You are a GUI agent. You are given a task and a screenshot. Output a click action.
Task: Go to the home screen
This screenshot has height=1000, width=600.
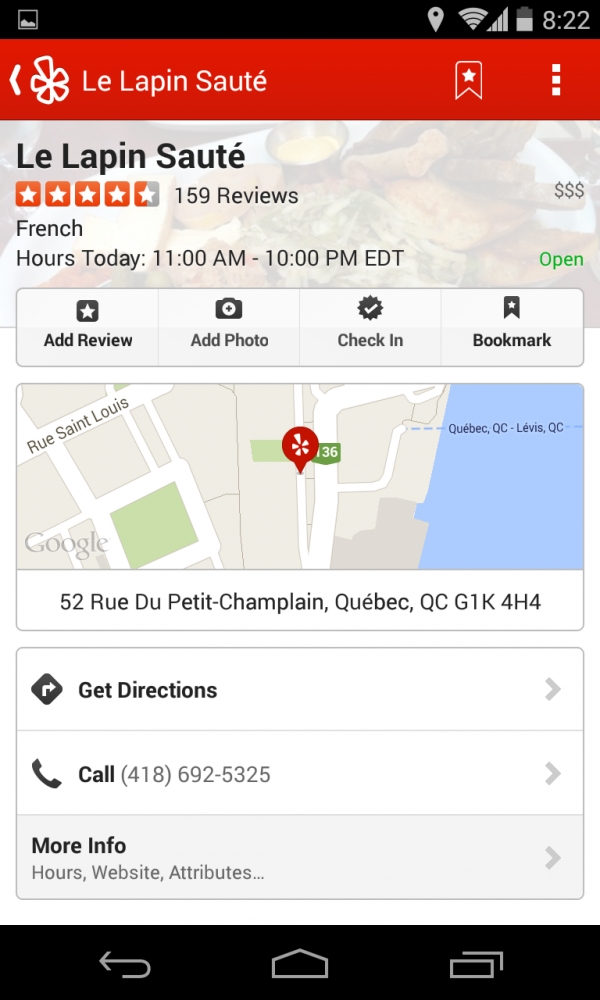click(x=300, y=964)
